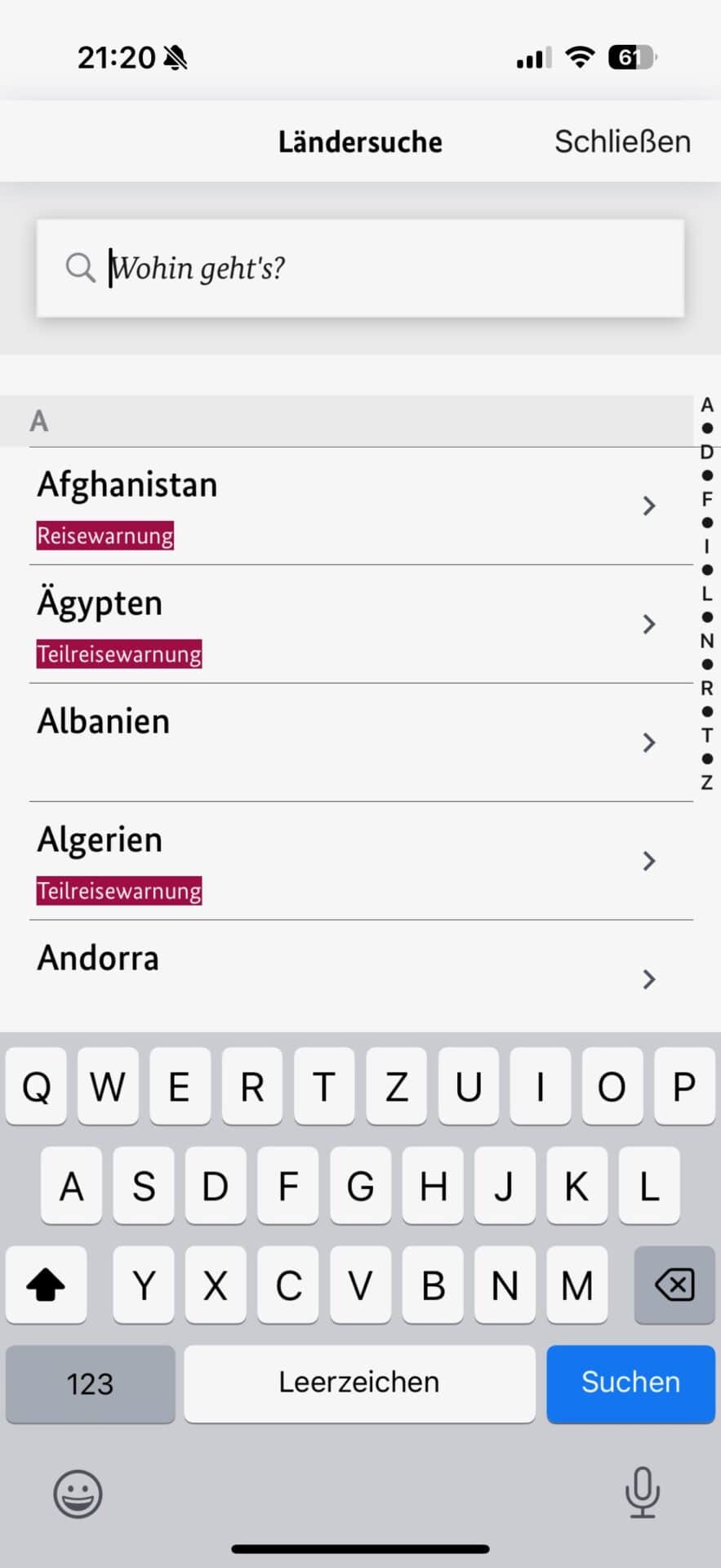Jump to letter D in the index
Image resolution: width=721 pixels, height=1568 pixels.
pos(707,452)
